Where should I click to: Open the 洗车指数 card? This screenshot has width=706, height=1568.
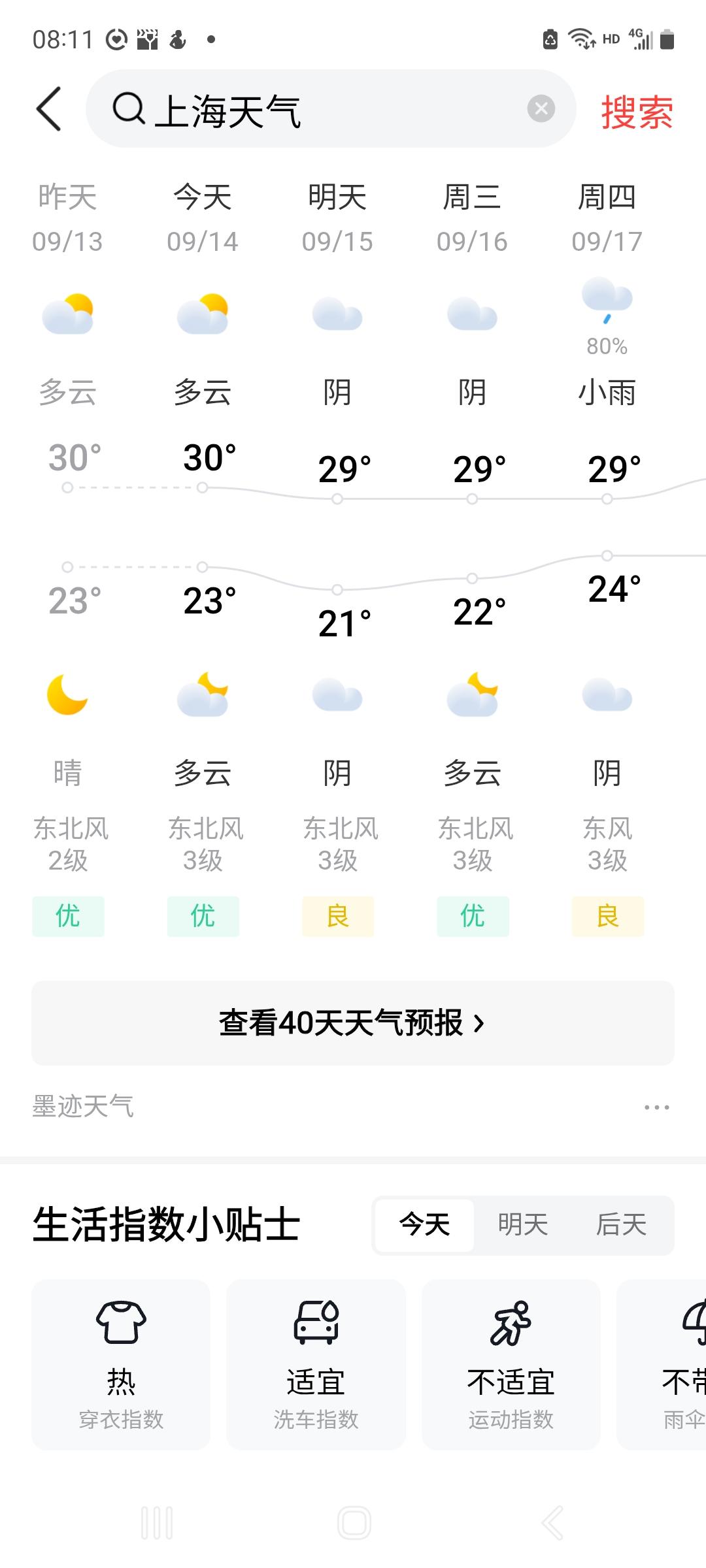(316, 1364)
